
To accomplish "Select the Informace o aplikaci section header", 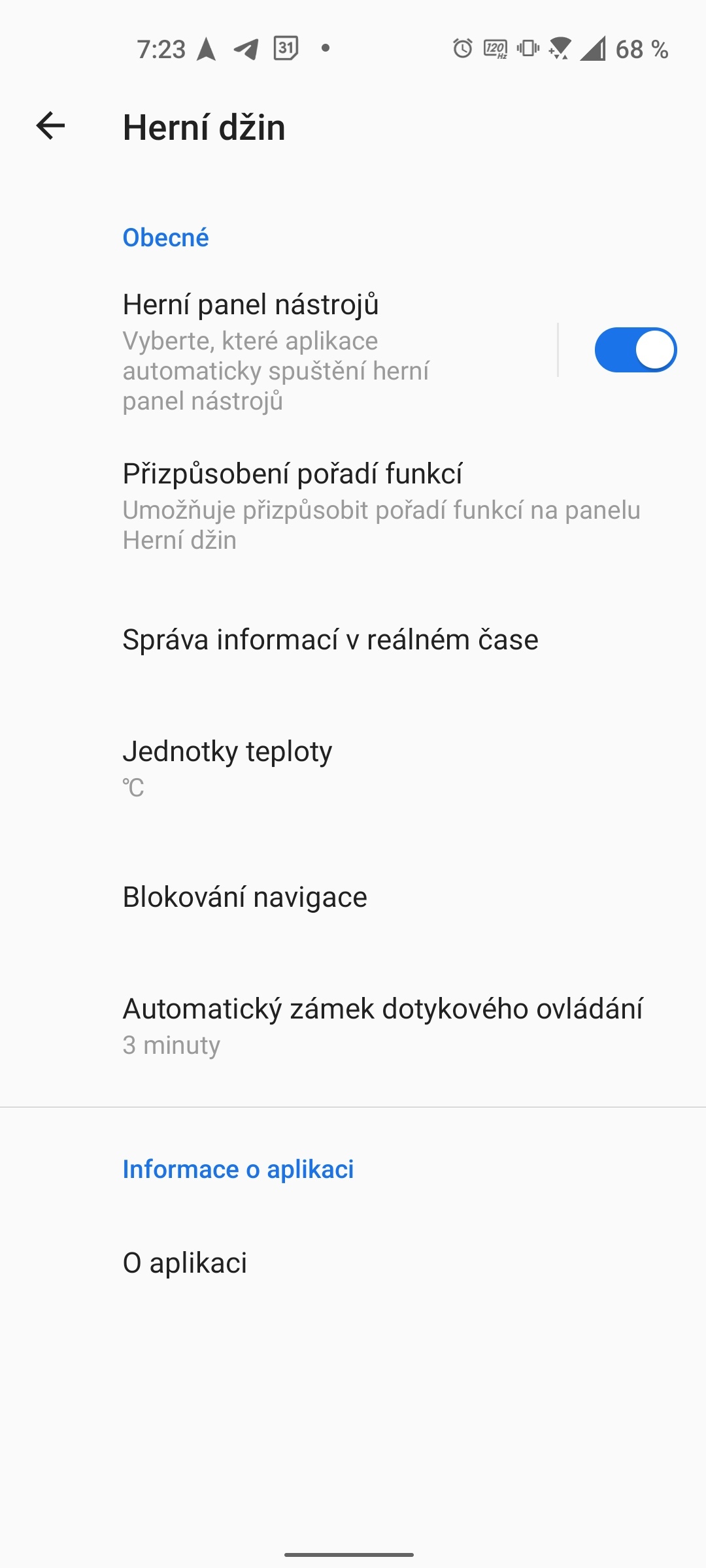I will [x=238, y=1168].
